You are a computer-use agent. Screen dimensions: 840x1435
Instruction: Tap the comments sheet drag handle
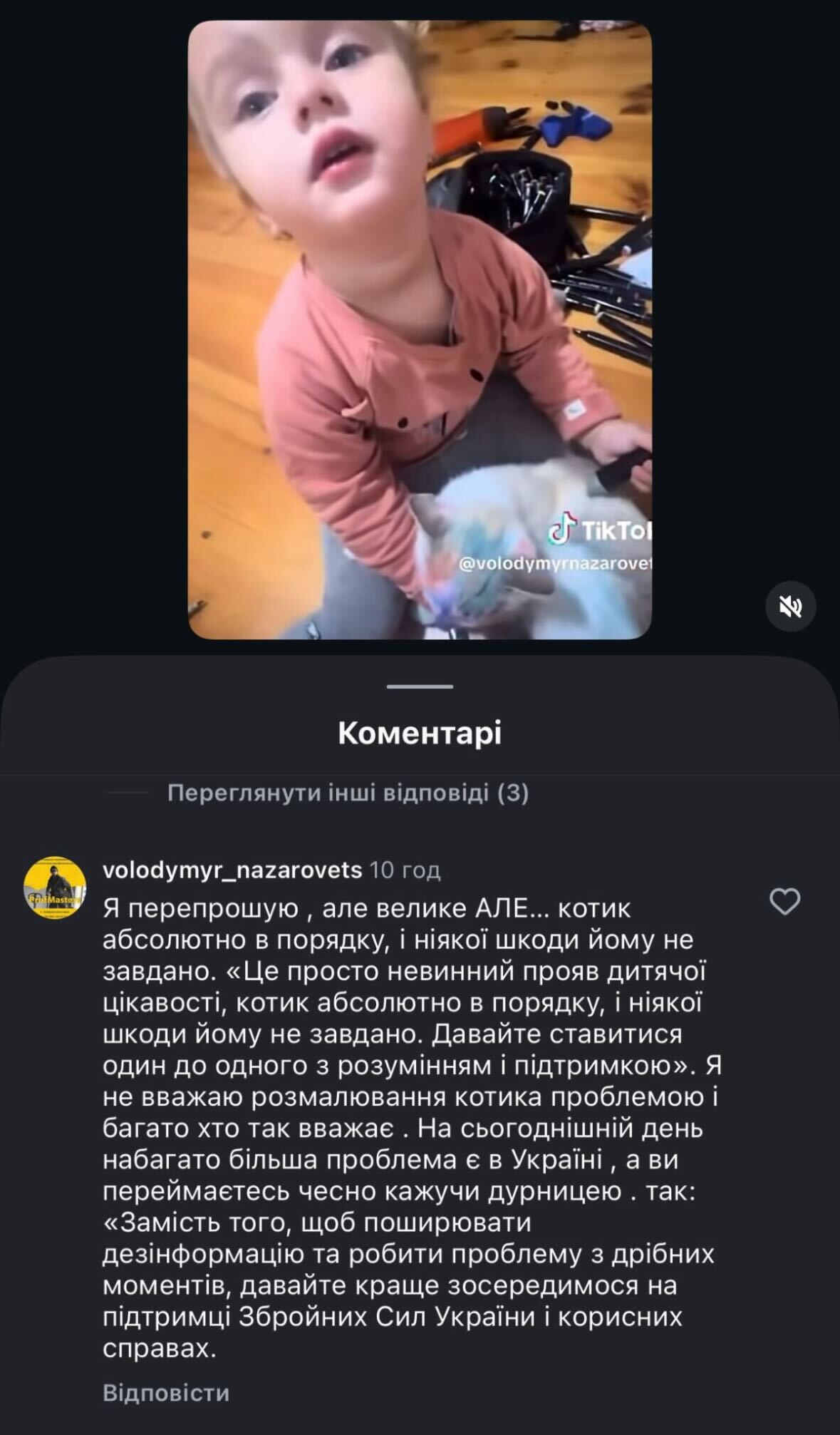pyautogui.click(x=420, y=686)
